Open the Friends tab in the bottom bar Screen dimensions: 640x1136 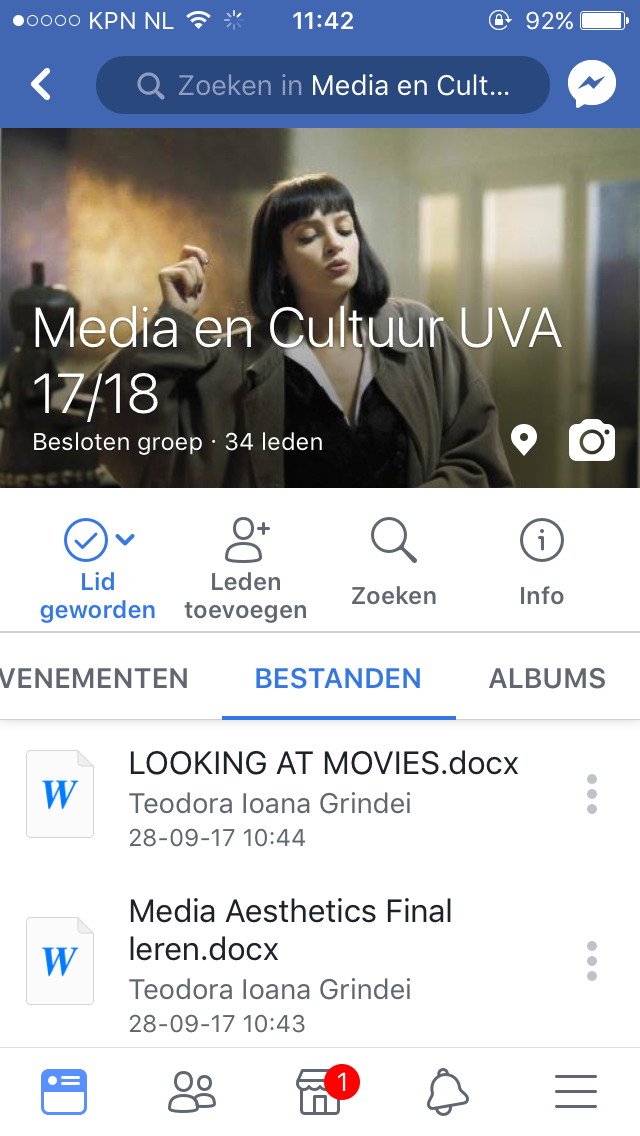tap(191, 1092)
